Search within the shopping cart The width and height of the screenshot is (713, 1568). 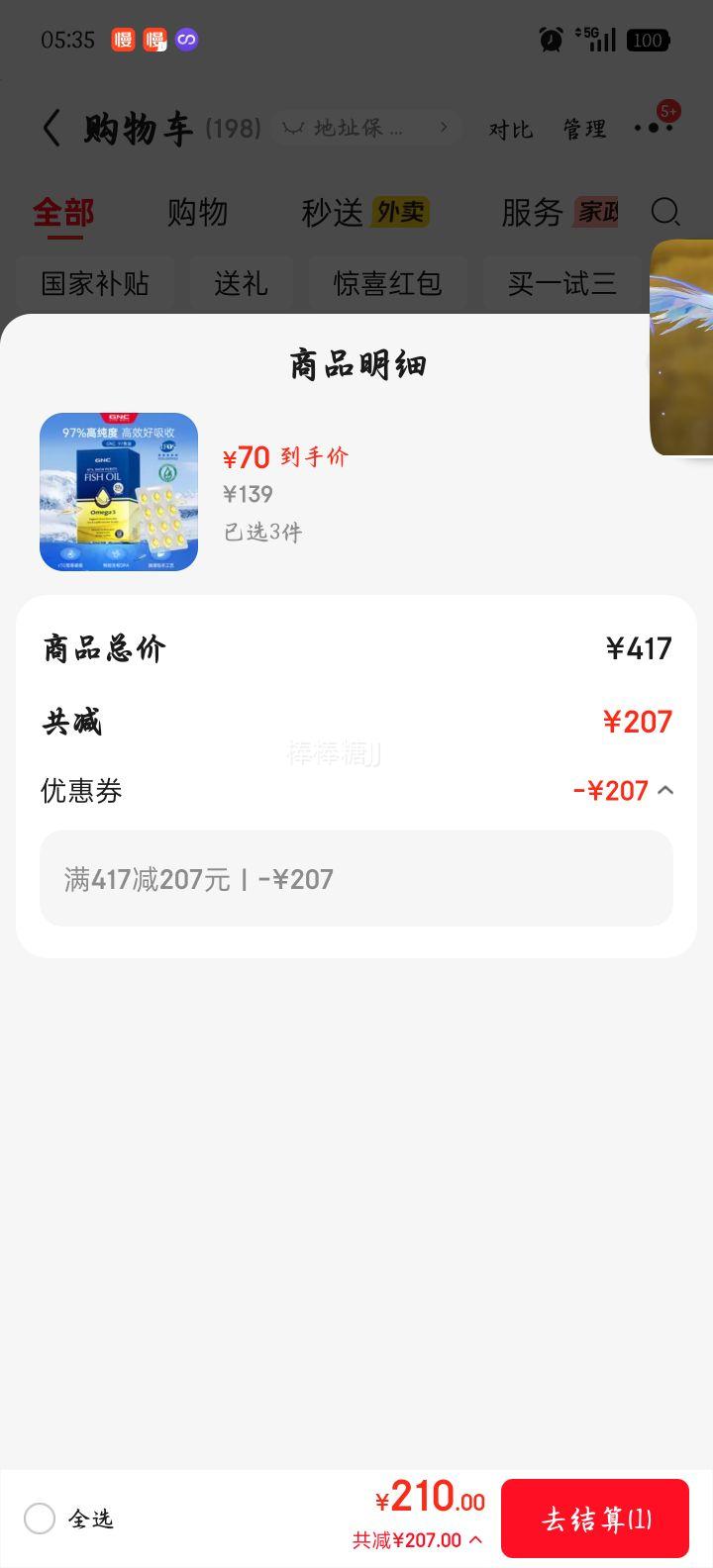[x=665, y=212]
